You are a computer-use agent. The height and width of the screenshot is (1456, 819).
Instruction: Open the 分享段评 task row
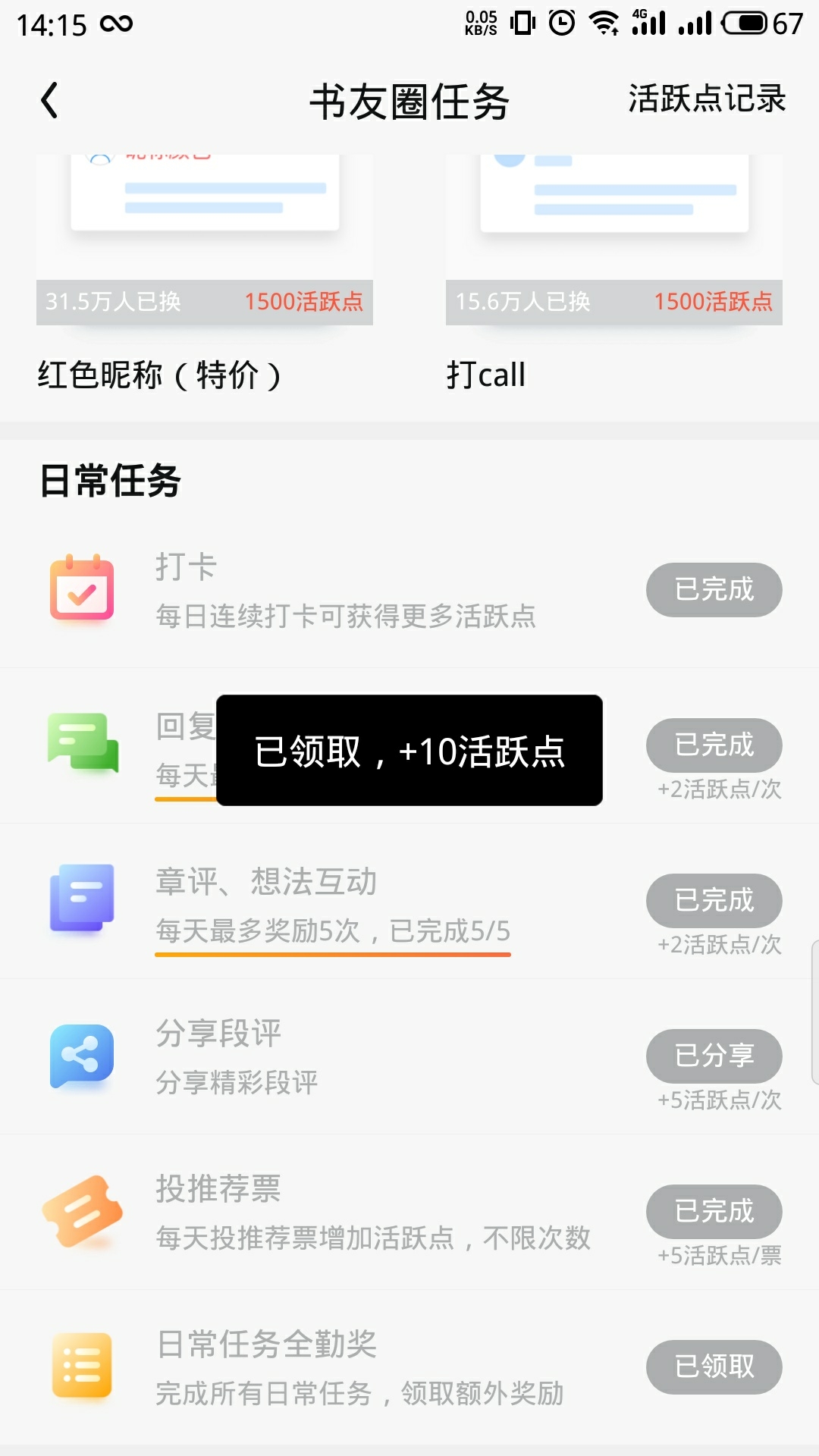pos(409,1056)
